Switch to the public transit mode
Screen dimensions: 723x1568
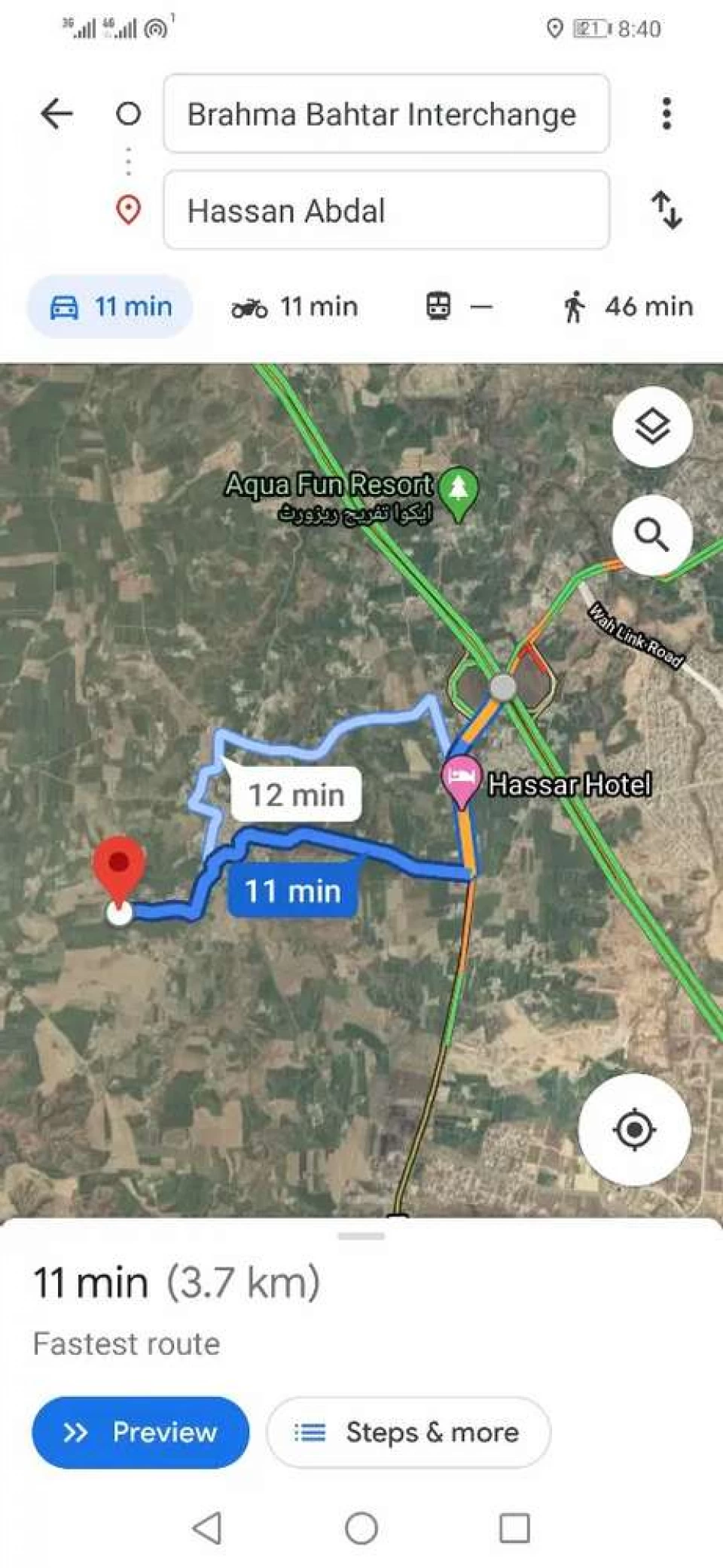coord(458,307)
